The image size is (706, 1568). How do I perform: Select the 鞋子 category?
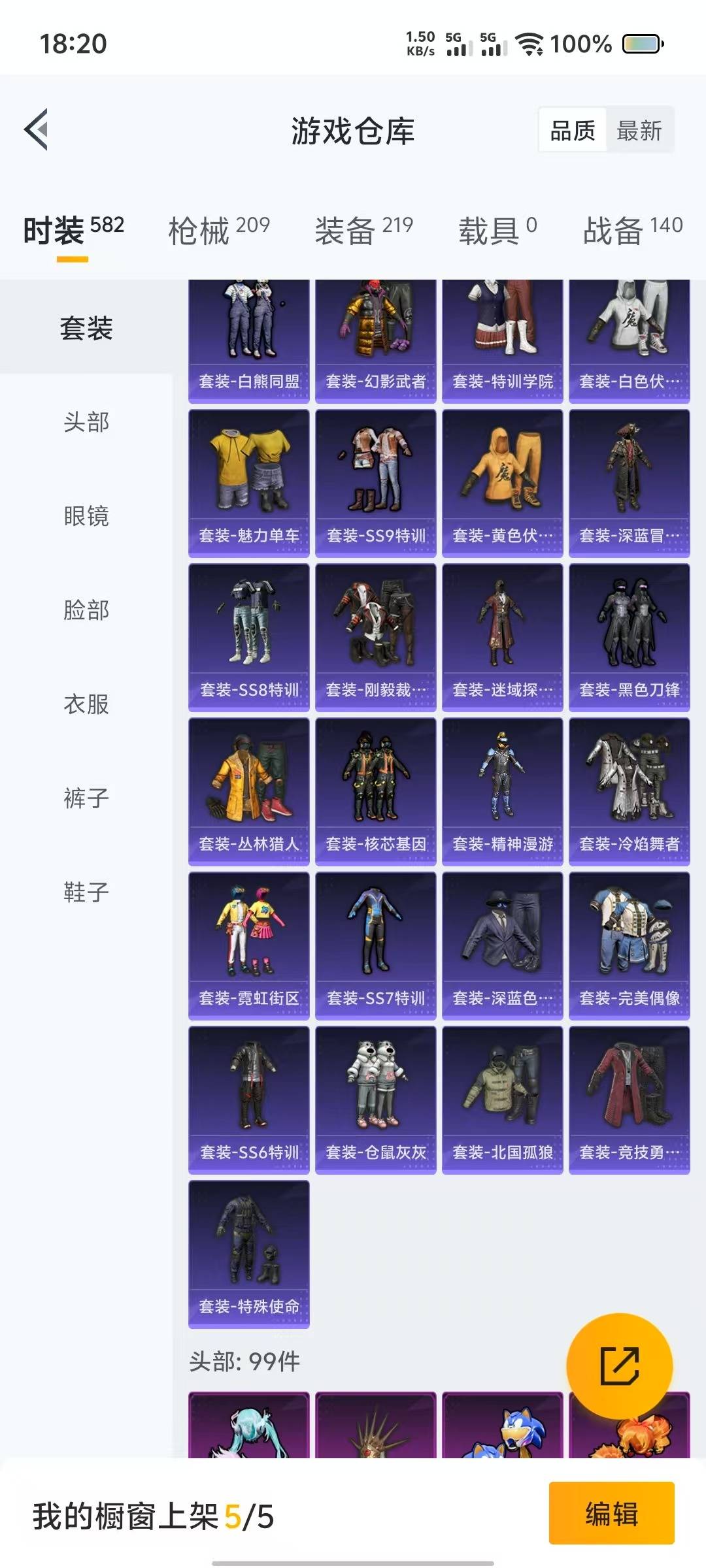pos(86,892)
